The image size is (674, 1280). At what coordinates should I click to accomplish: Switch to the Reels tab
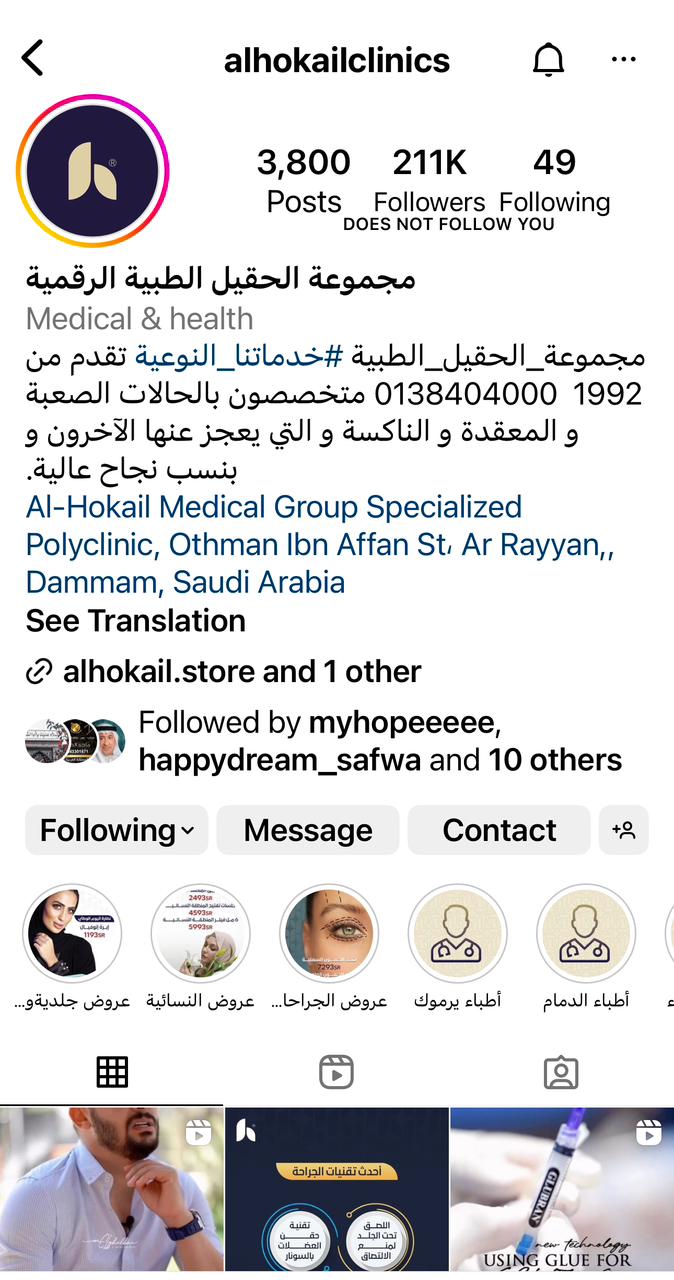[336, 1072]
